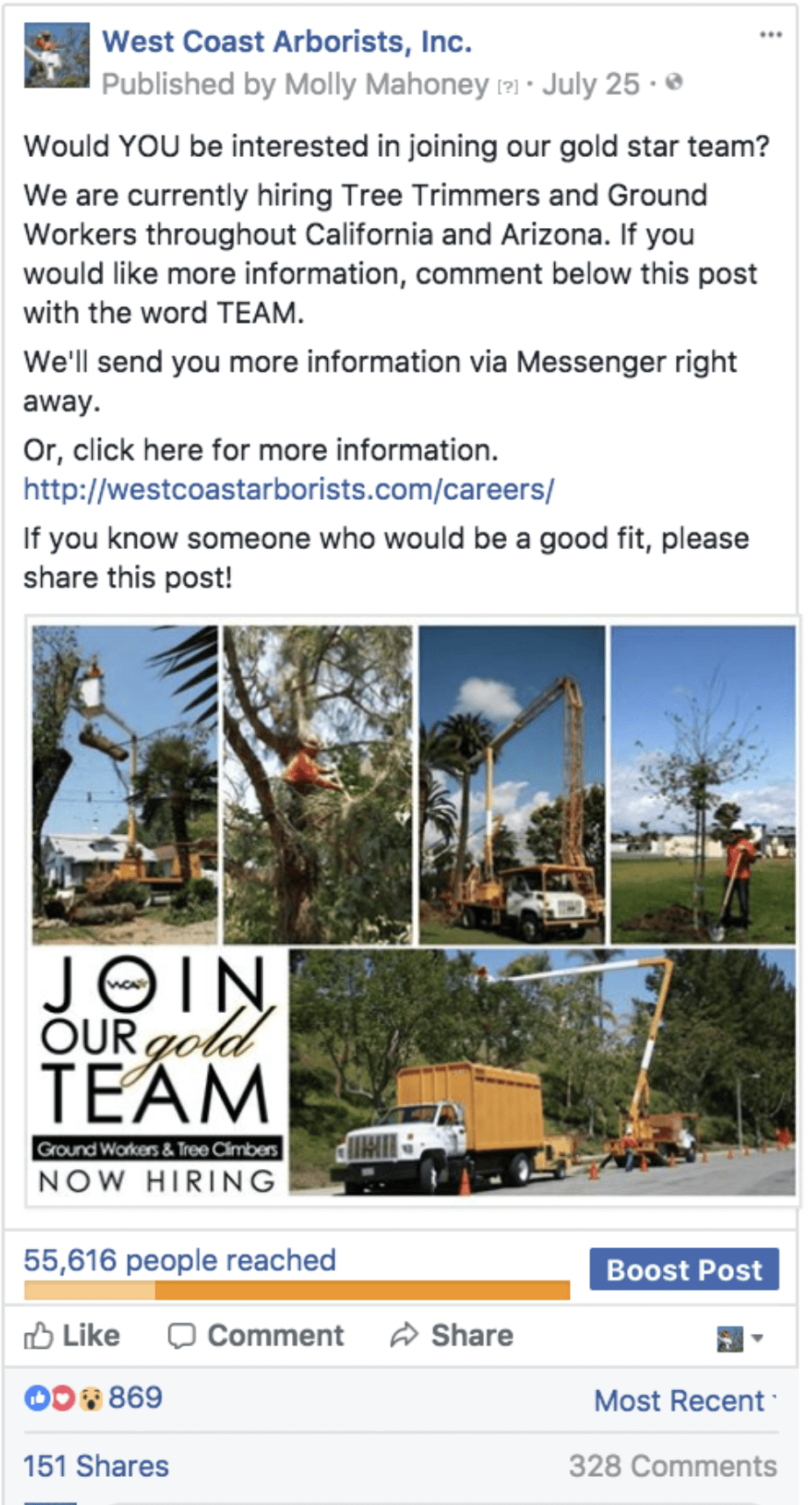Image resolution: width=812 pixels, height=1505 pixels.
Task: Open the West Coast Arborists, Inc. page name
Action: pos(287,41)
